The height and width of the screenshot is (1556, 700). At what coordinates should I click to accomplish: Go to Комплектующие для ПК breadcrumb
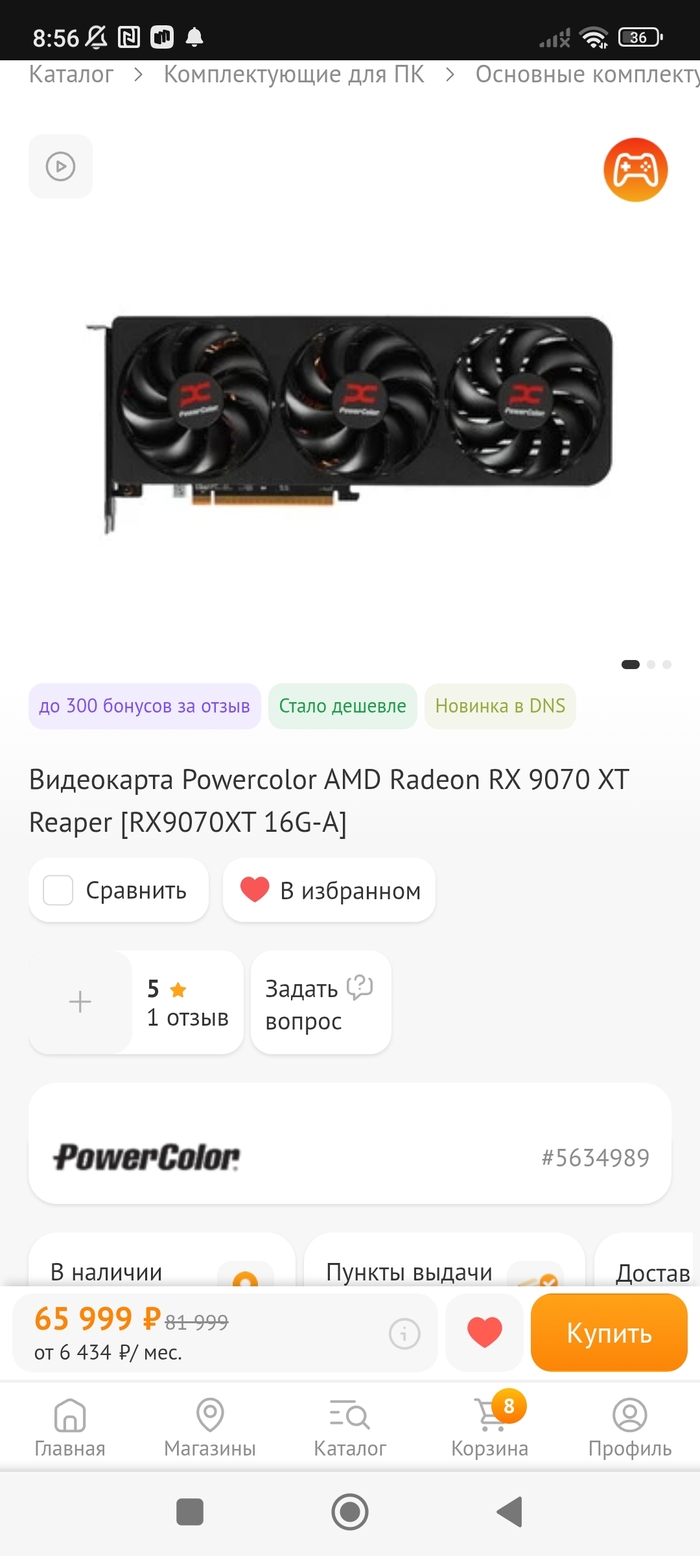click(294, 74)
